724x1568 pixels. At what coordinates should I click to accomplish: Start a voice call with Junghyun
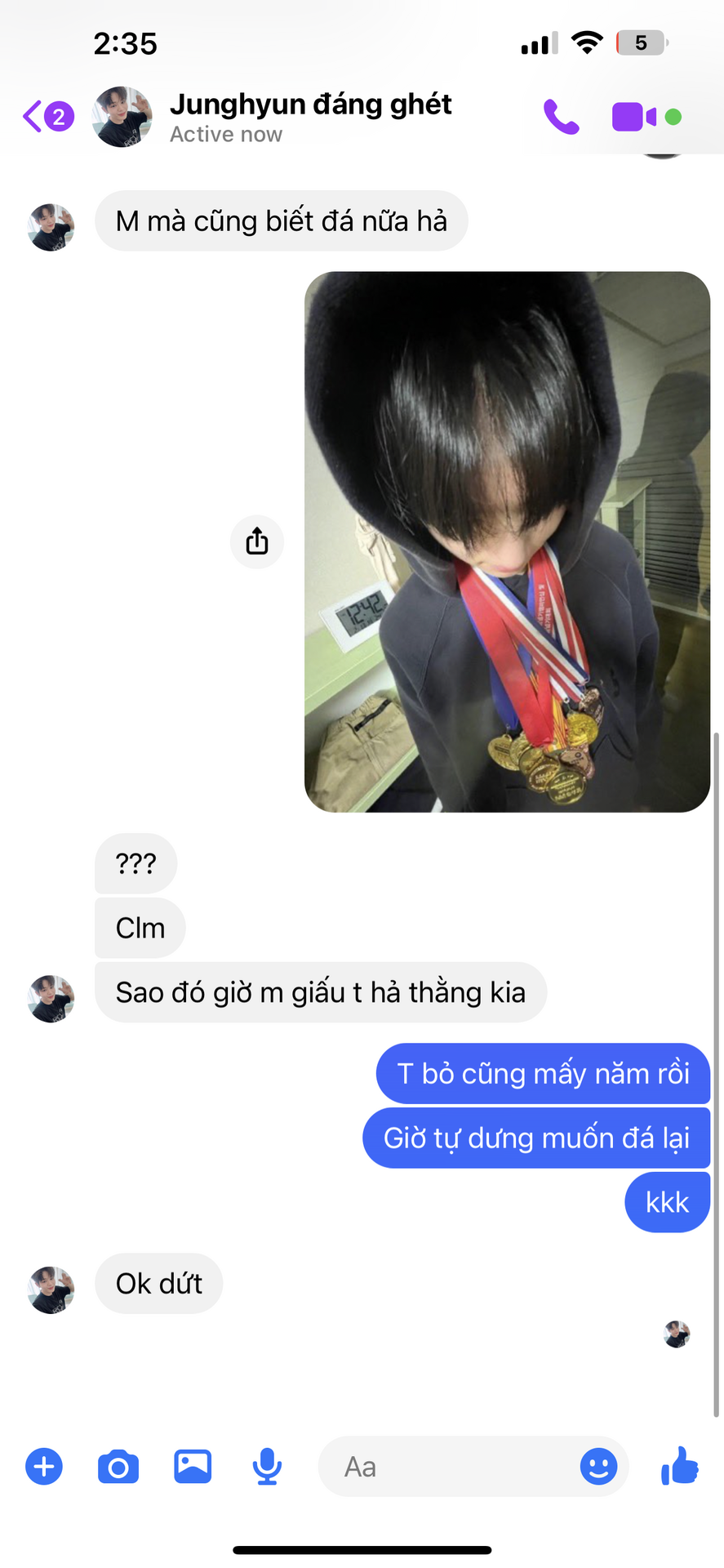click(562, 117)
